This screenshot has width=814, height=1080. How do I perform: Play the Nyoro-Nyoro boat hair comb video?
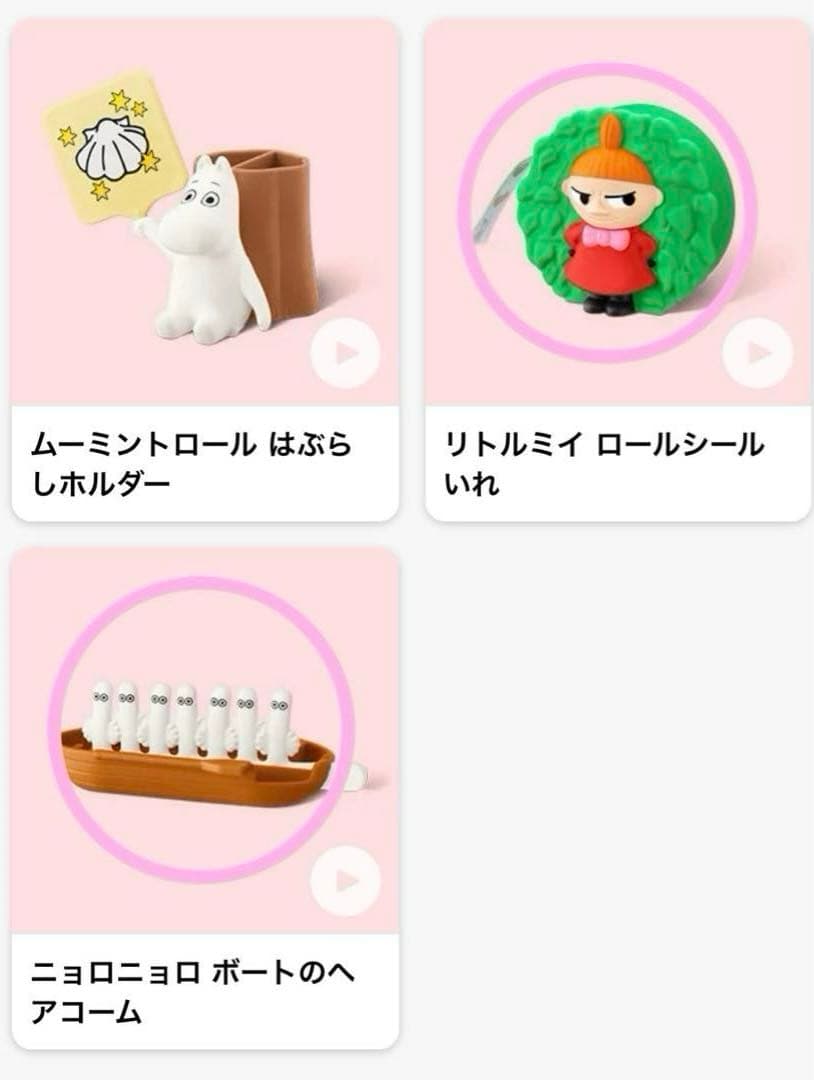click(345, 881)
